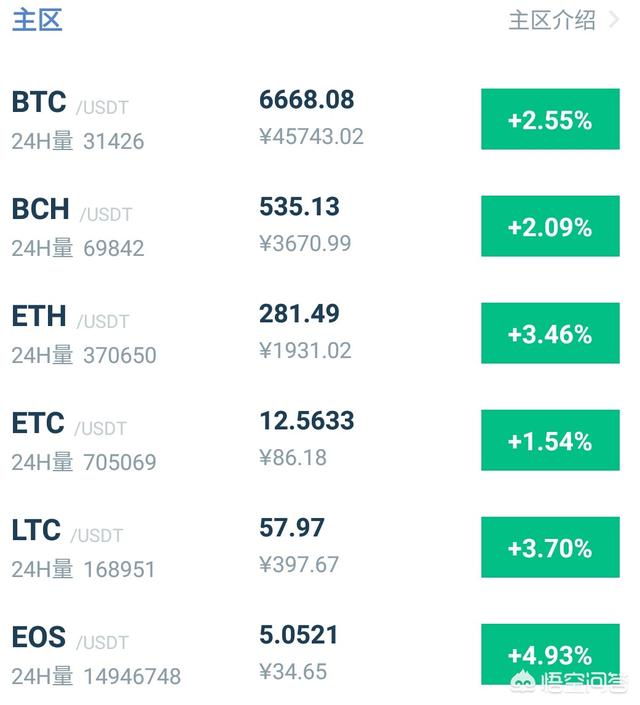
Task: Tap the +2.55% change button for BTC
Action: point(550,119)
